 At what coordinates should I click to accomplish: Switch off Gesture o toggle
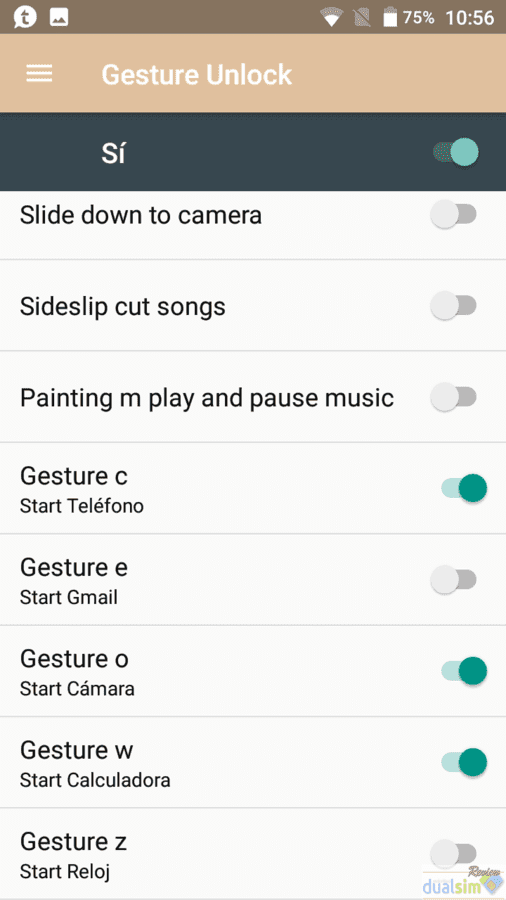click(x=464, y=670)
